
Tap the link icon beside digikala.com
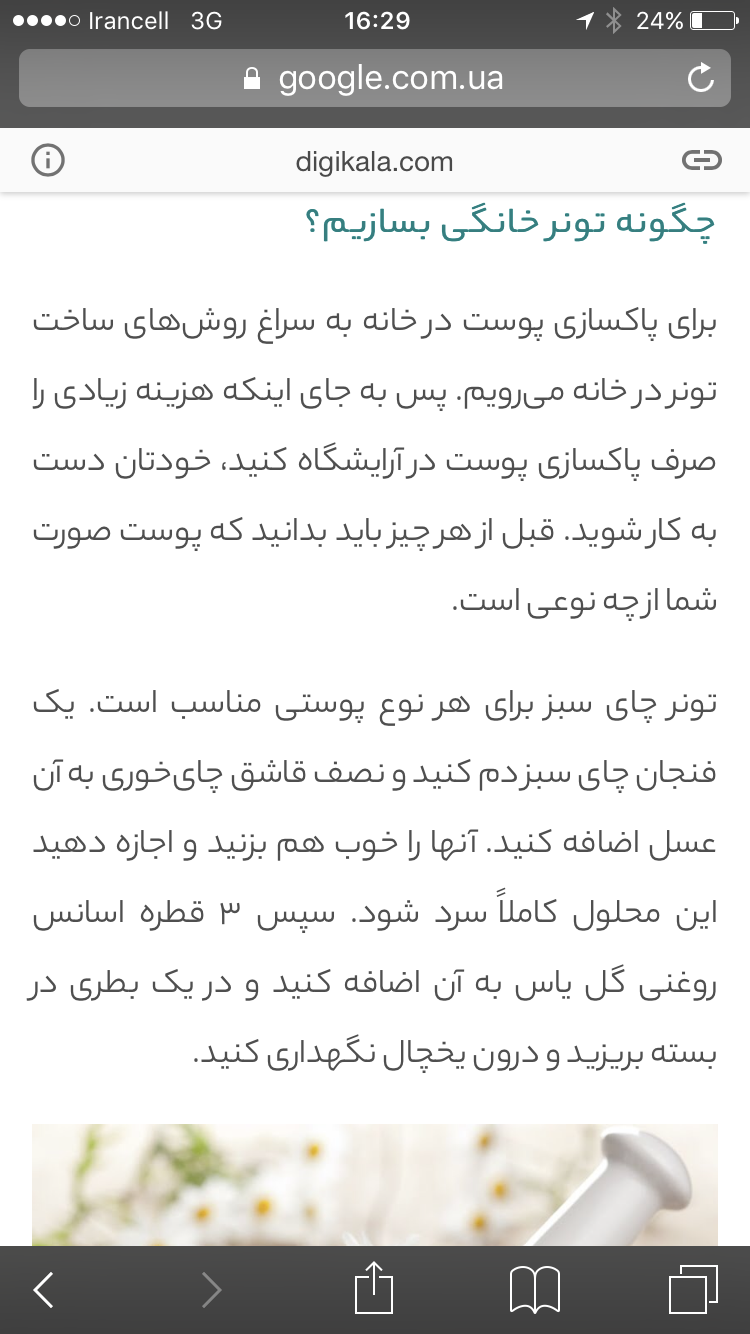(x=701, y=161)
